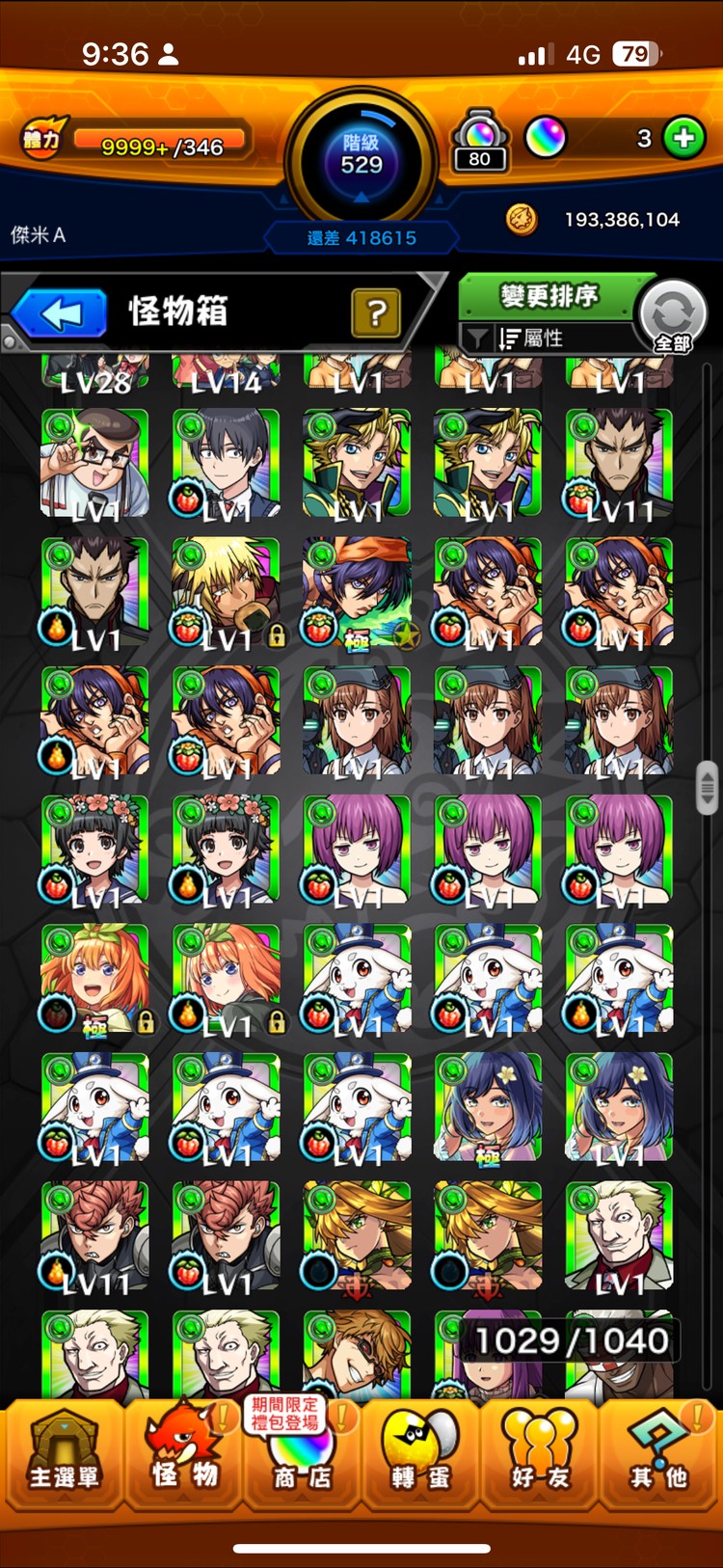Select the chef monster with glasses
723x1568 pixels.
click(94, 463)
